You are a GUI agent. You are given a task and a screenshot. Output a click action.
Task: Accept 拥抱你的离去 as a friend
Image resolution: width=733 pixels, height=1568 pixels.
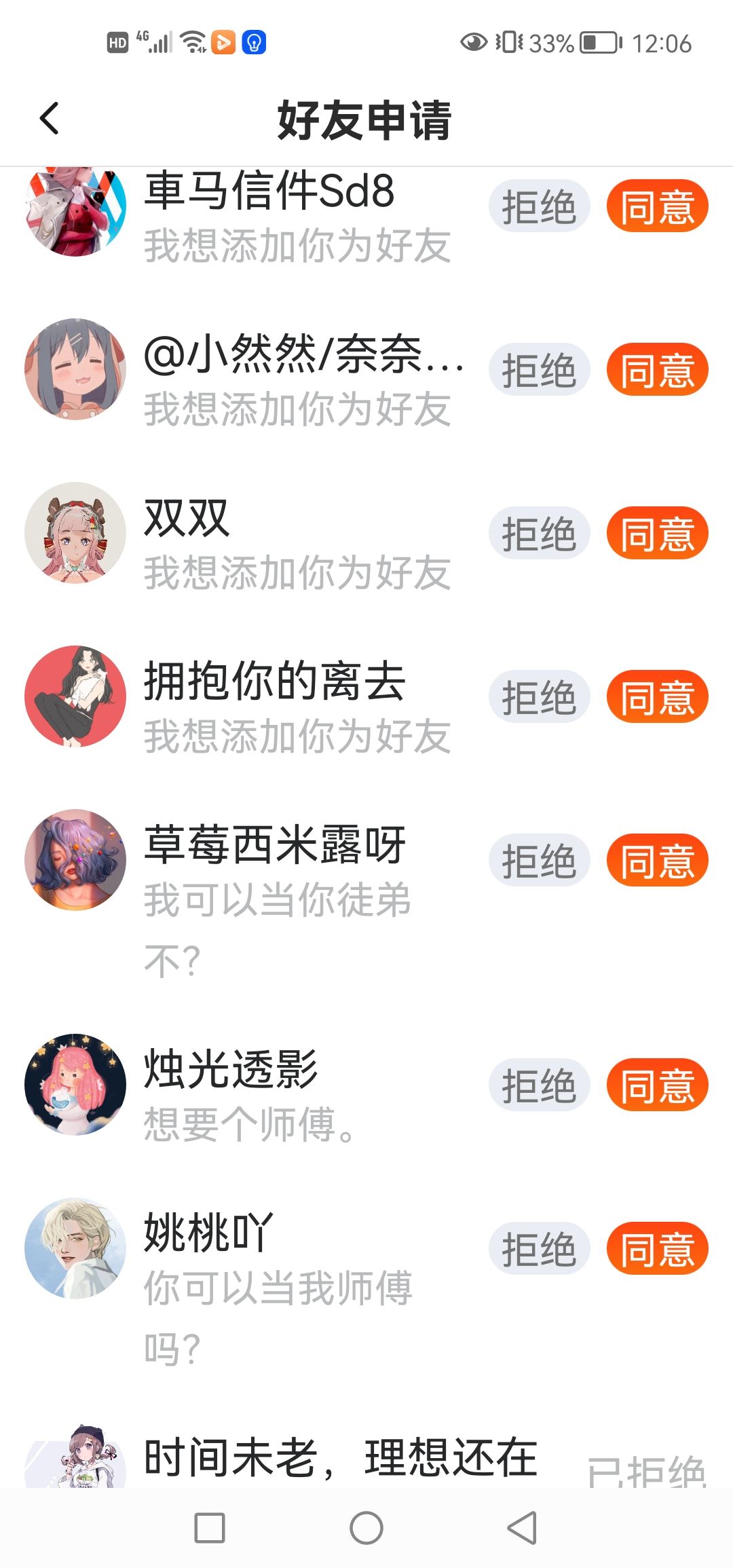pos(657,697)
